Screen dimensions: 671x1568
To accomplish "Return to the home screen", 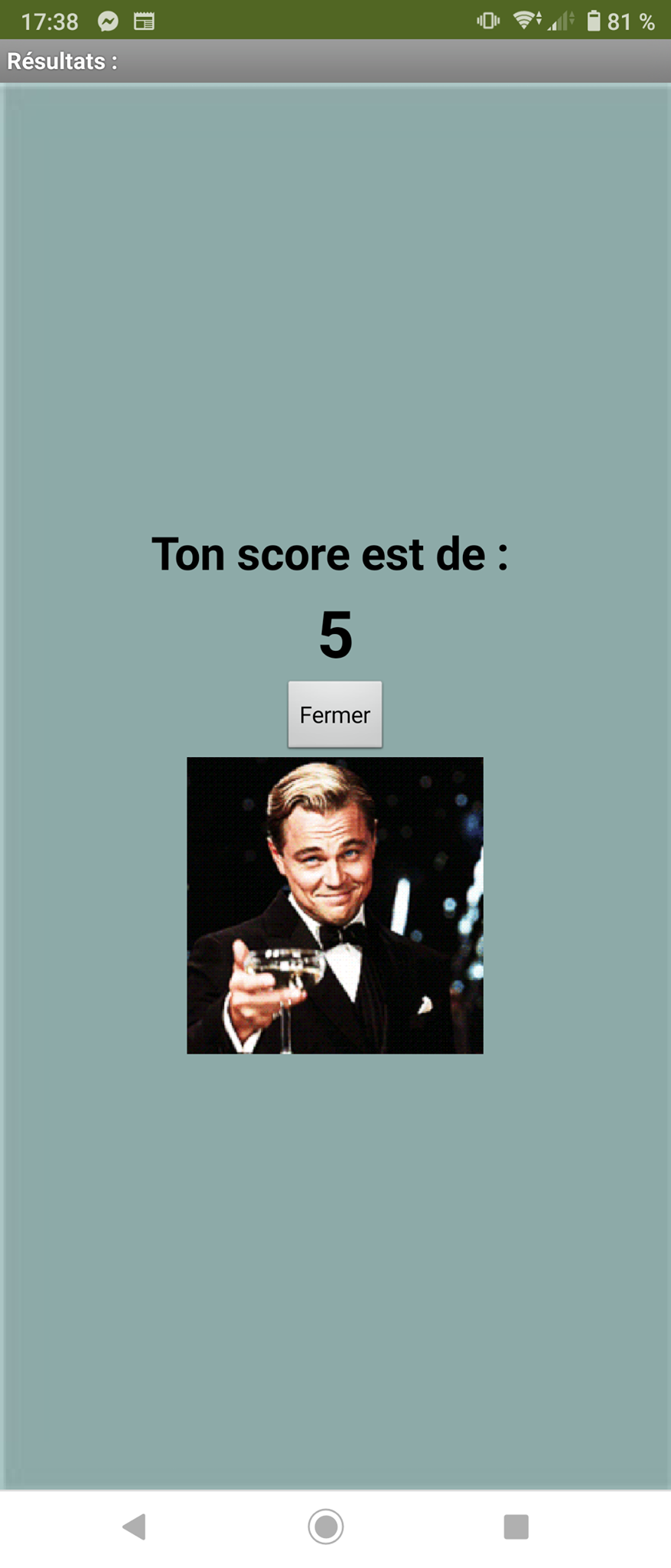I will [326, 1526].
